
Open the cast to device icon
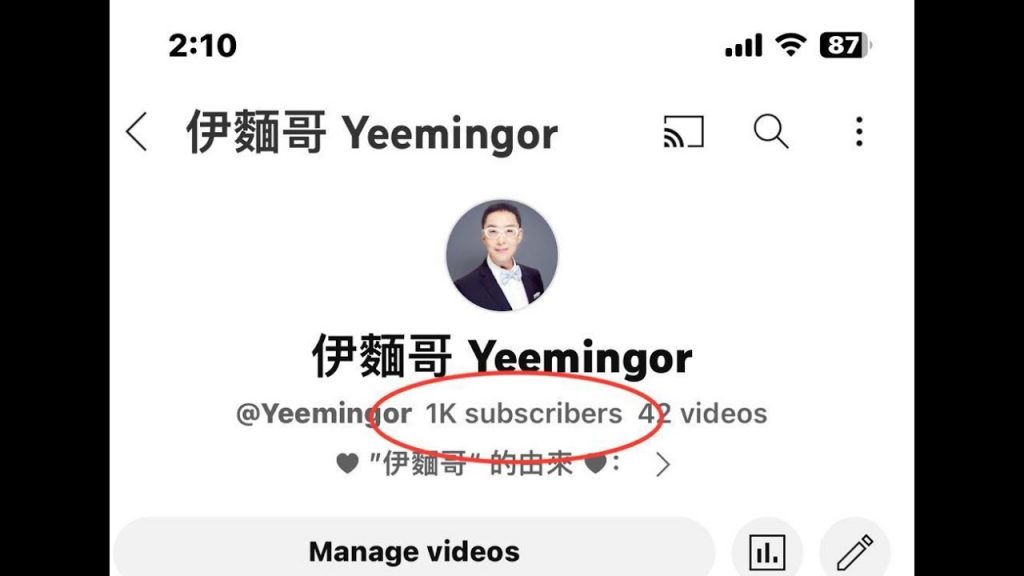[x=683, y=132]
